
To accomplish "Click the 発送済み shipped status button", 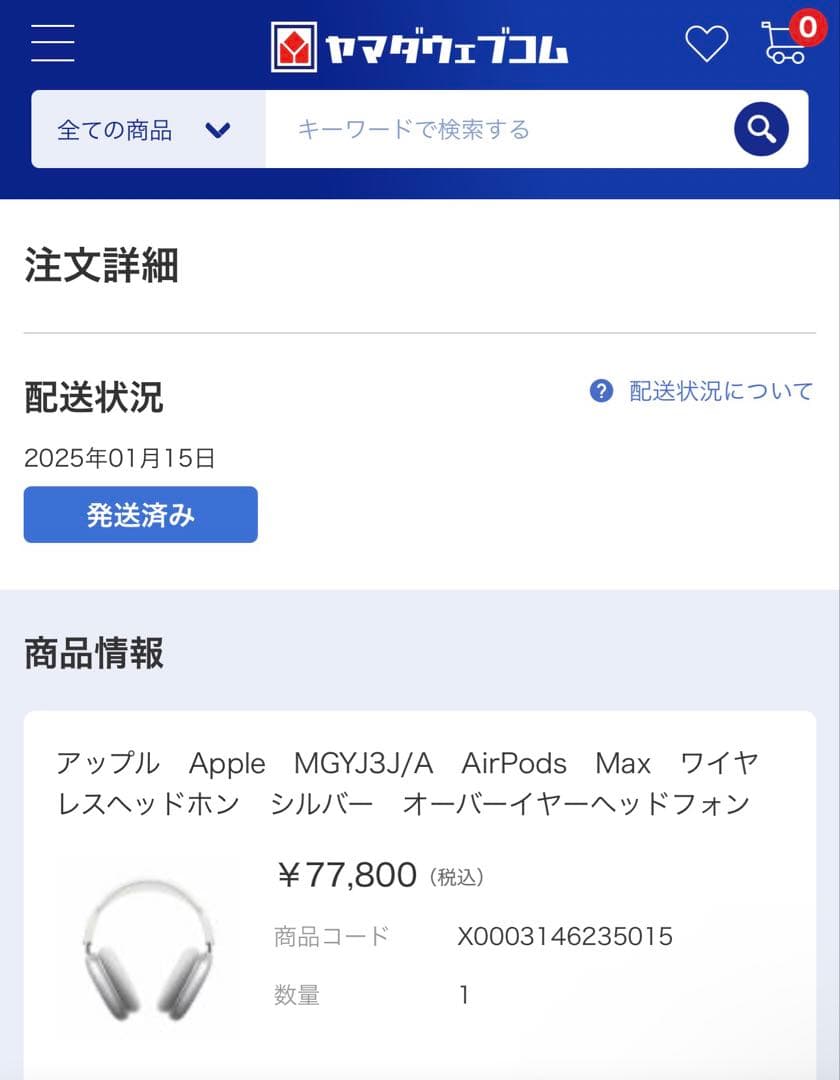I will click(x=140, y=514).
